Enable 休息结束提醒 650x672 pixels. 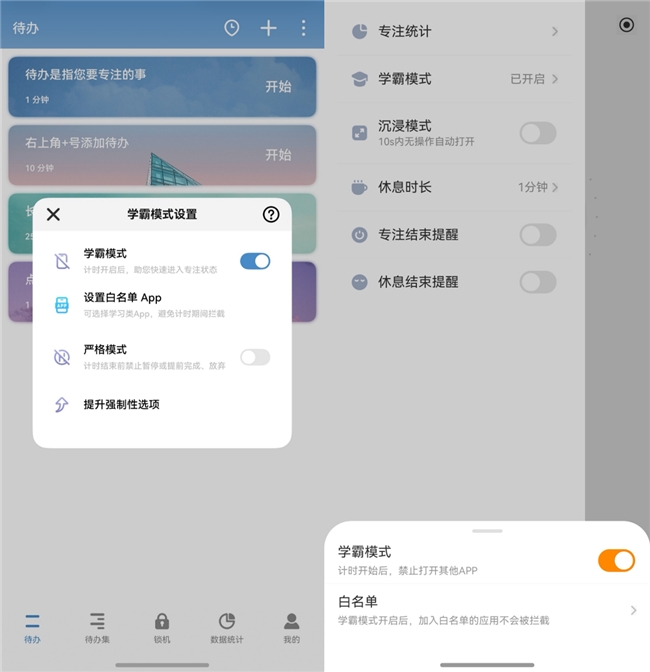click(x=537, y=282)
